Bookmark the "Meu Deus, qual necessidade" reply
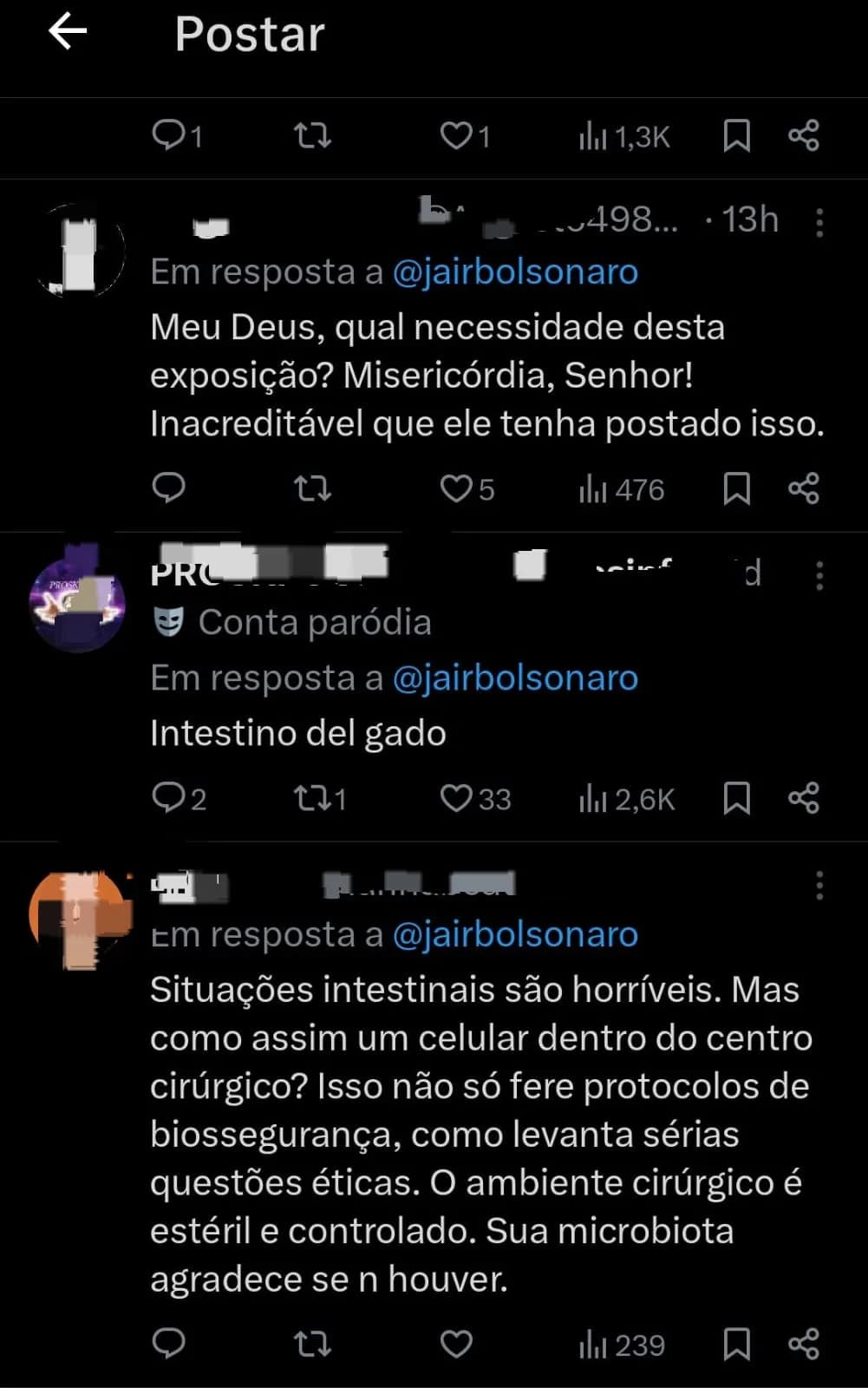Viewport: 868px width, 1388px height. (736, 488)
